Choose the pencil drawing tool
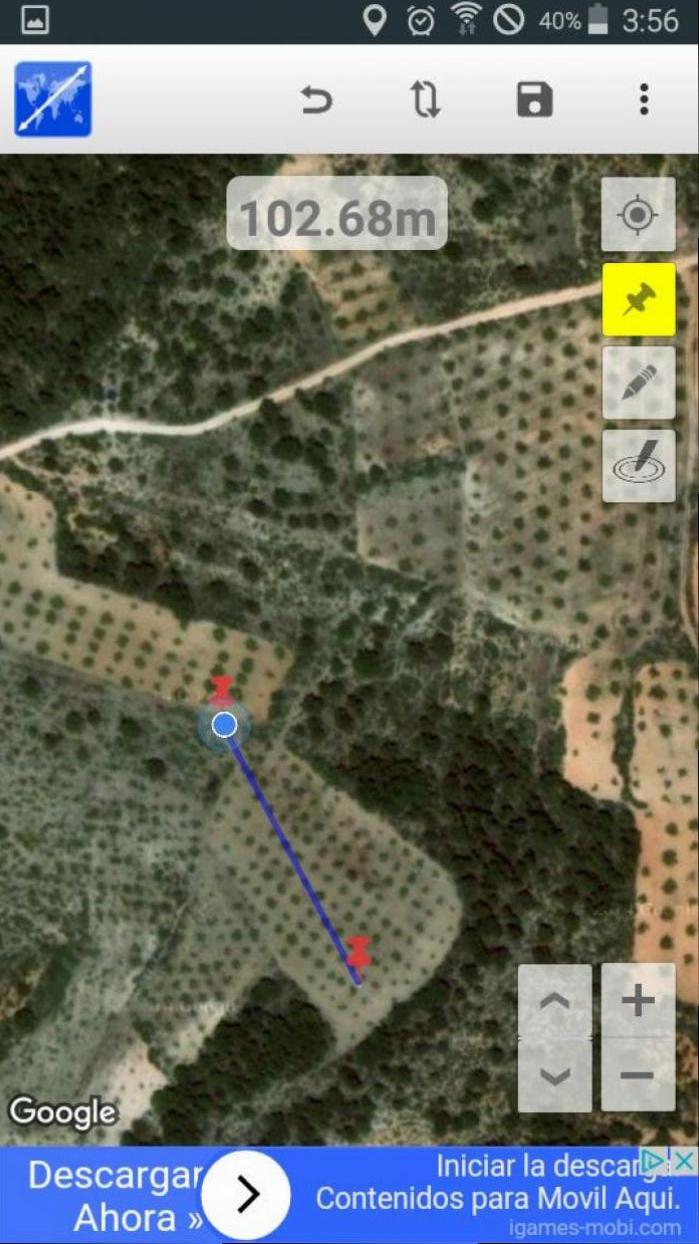This screenshot has height=1244, width=699. (x=638, y=383)
